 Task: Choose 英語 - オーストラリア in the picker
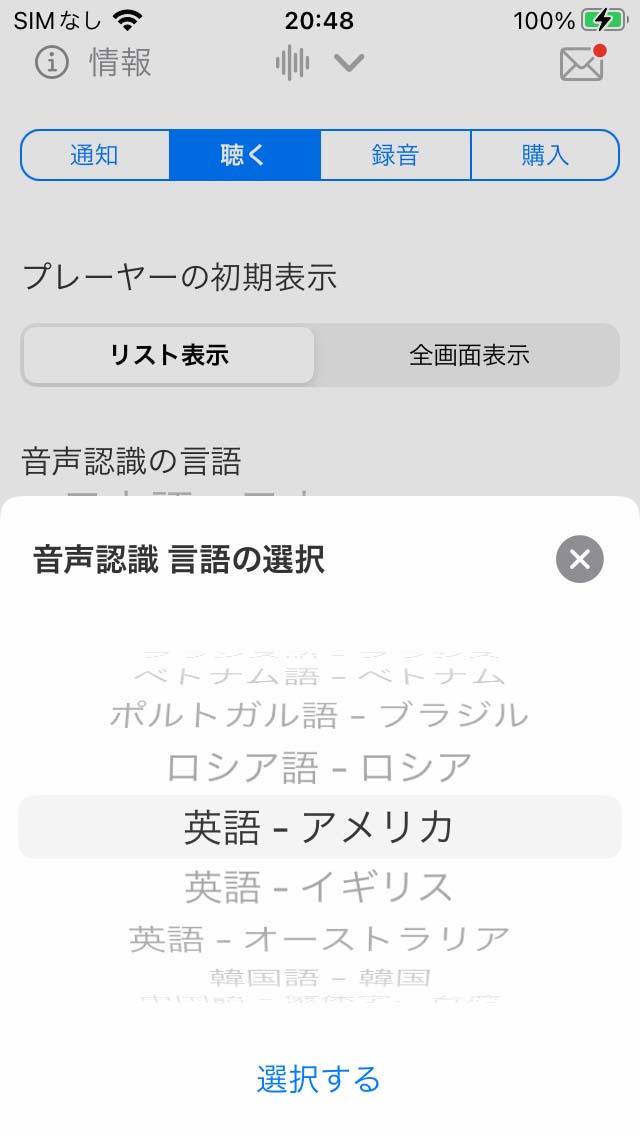[319, 938]
